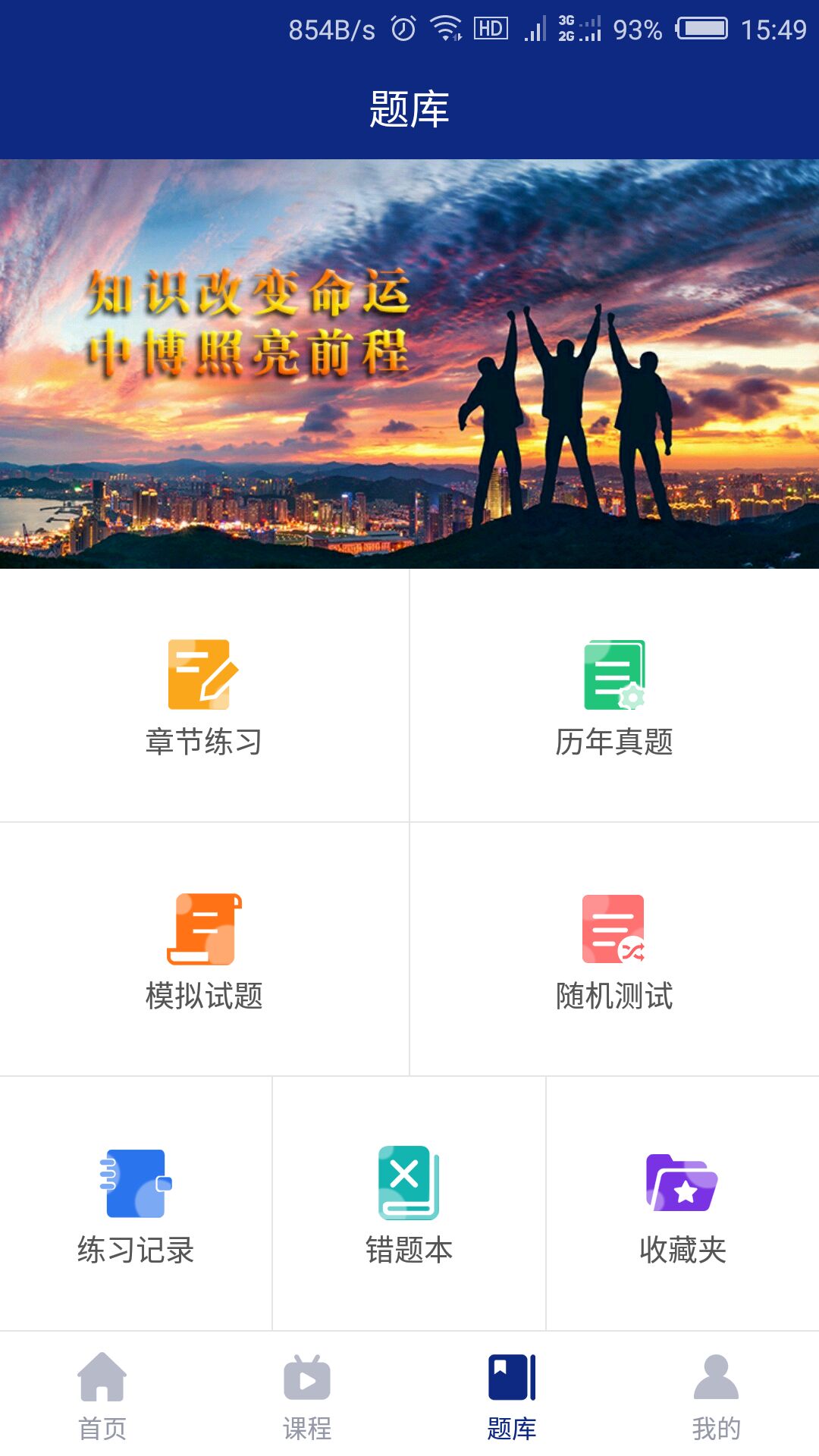Switch to the 首页 home tab
Image resolution: width=819 pixels, height=1456 pixels.
click(102, 1395)
